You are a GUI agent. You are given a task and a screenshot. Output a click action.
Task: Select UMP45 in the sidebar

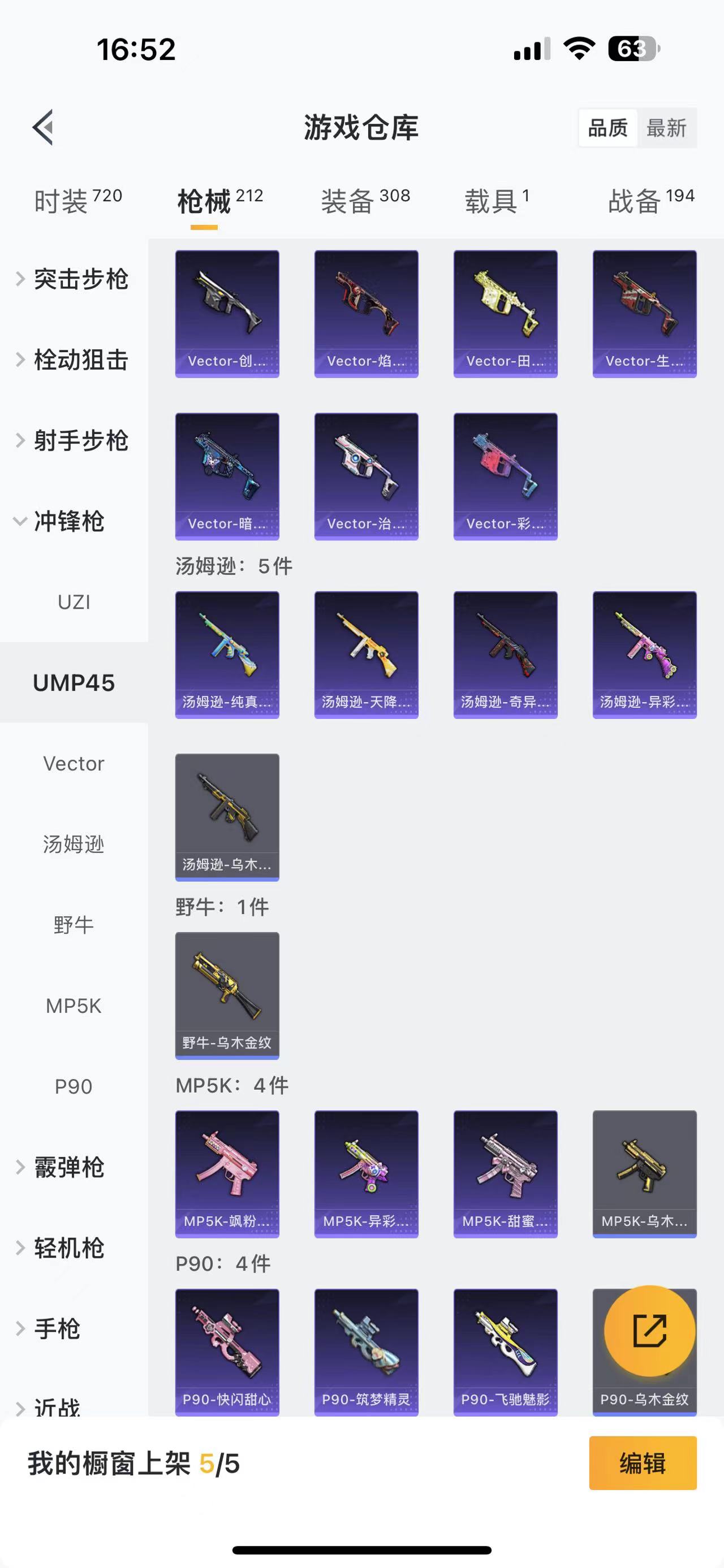coord(74,683)
